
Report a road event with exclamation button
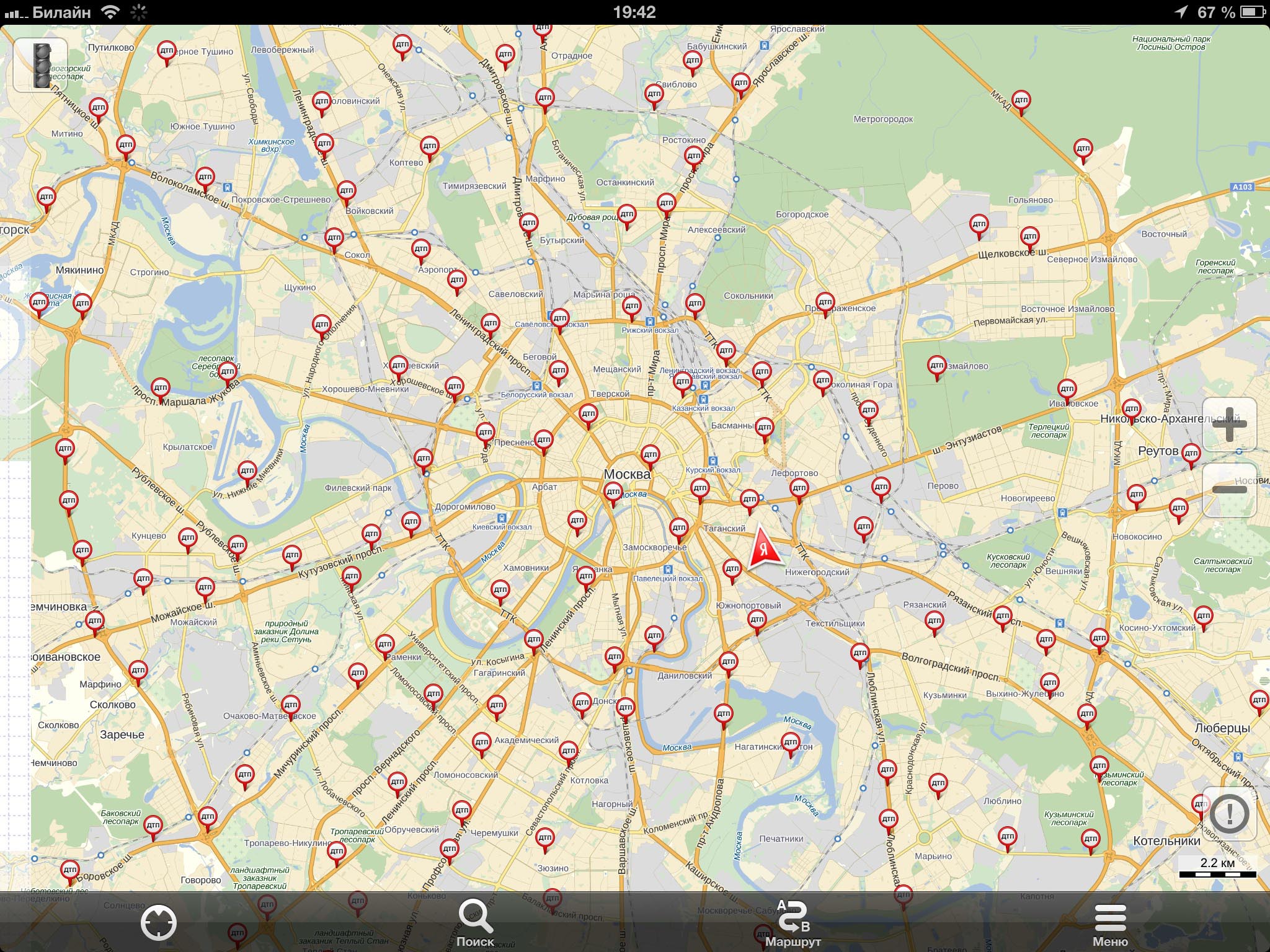pyautogui.click(x=1229, y=814)
